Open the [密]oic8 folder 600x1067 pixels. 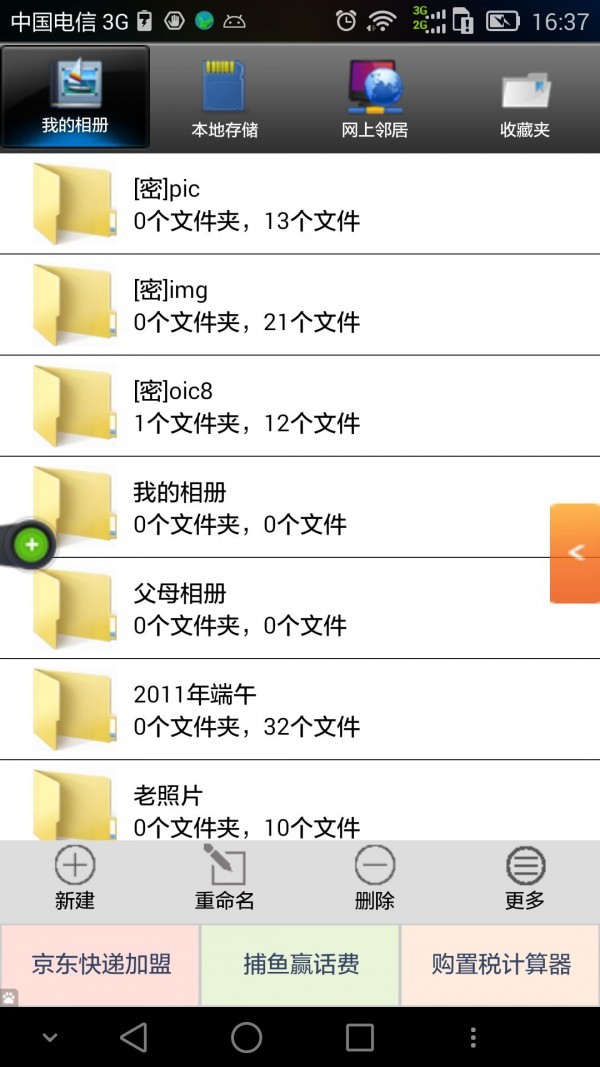(300, 406)
